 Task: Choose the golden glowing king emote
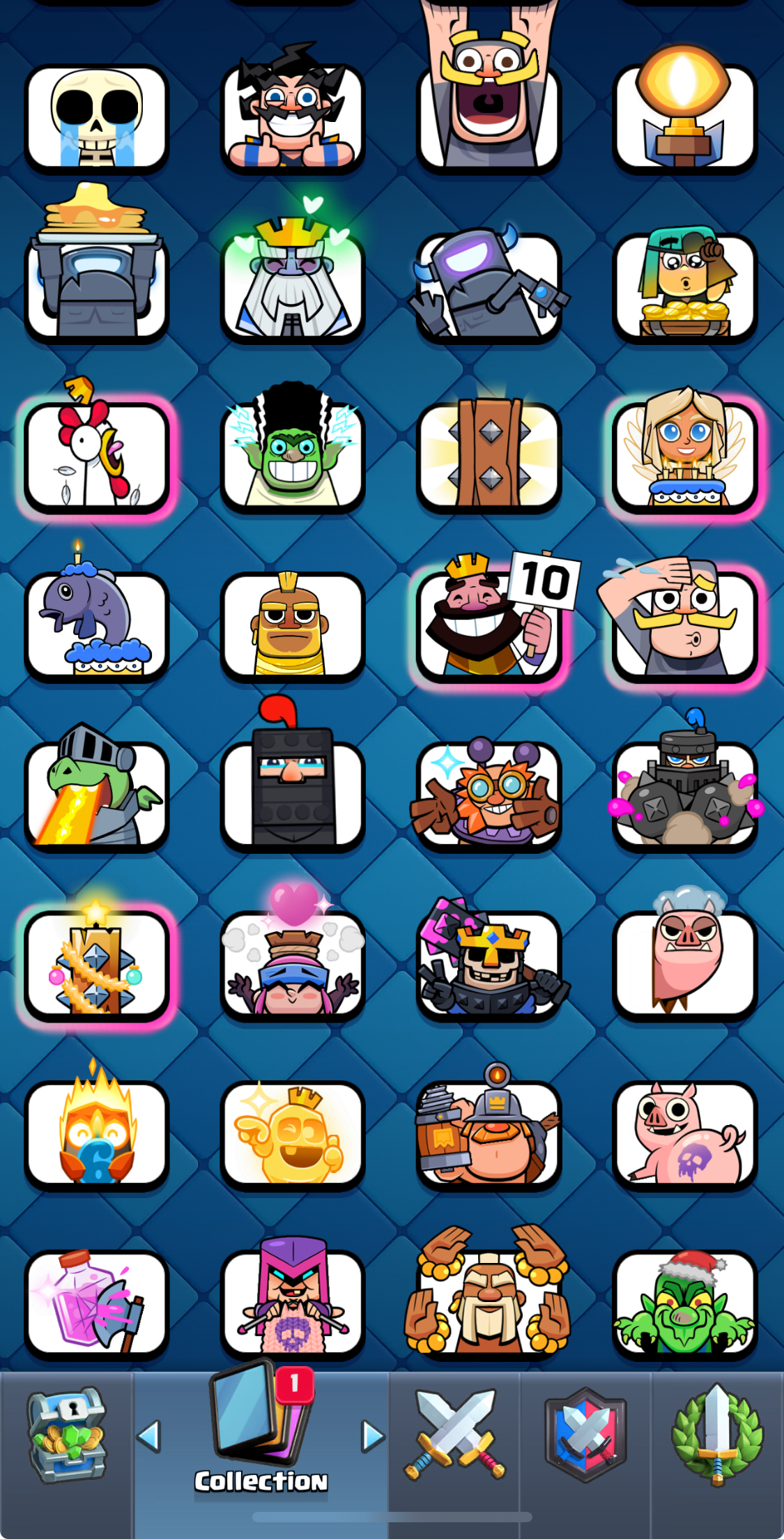(293, 1133)
